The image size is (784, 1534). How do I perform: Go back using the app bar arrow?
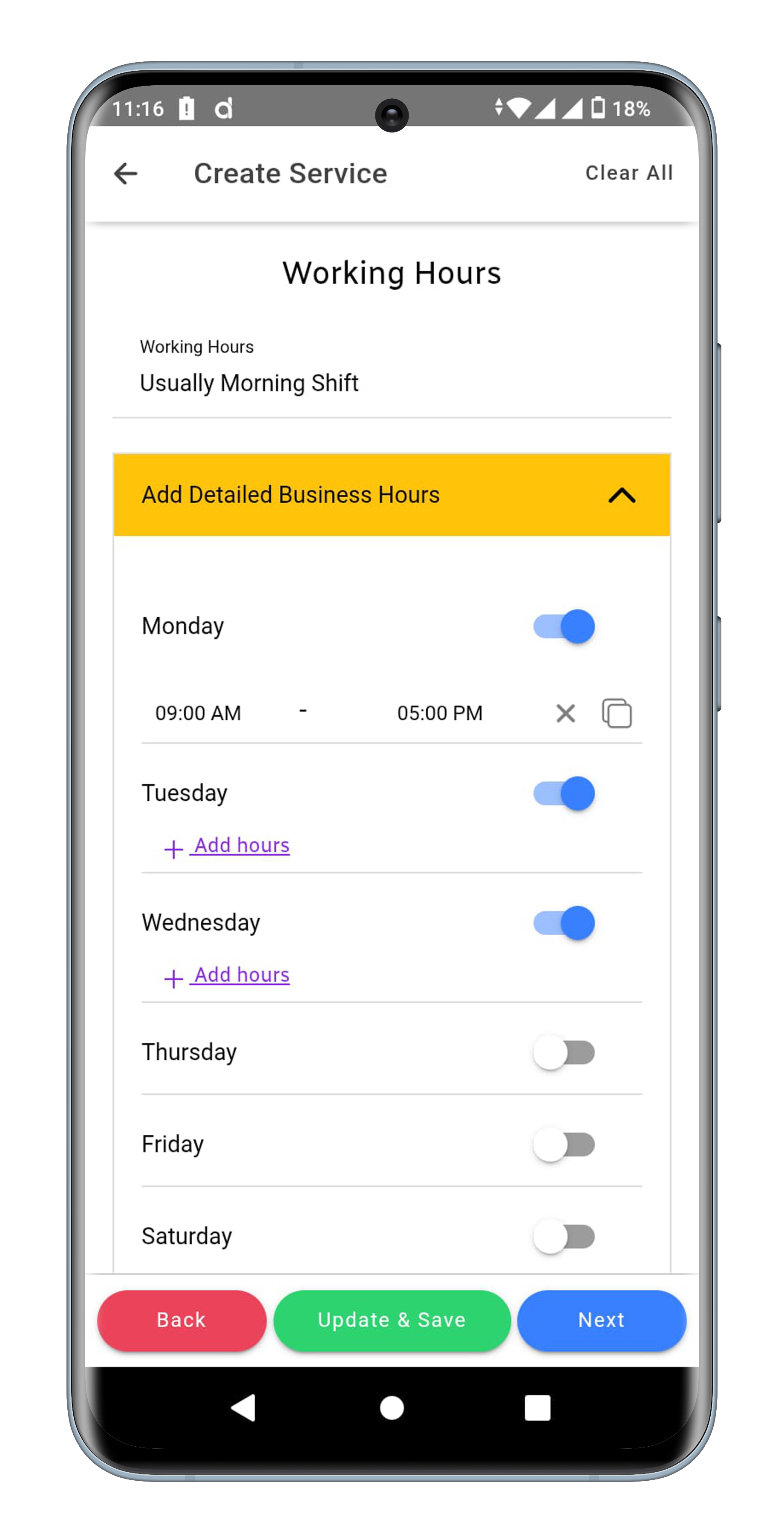pyautogui.click(x=126, y=174)
